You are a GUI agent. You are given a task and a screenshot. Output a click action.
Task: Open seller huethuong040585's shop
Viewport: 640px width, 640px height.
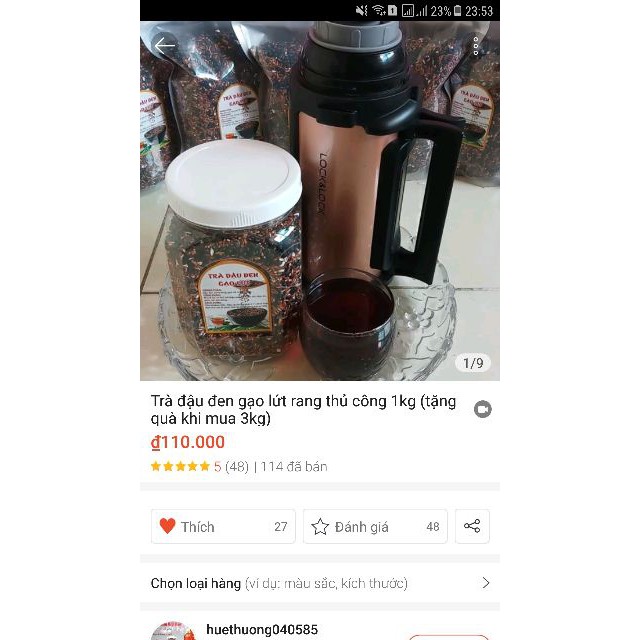[x=261, y=630]
